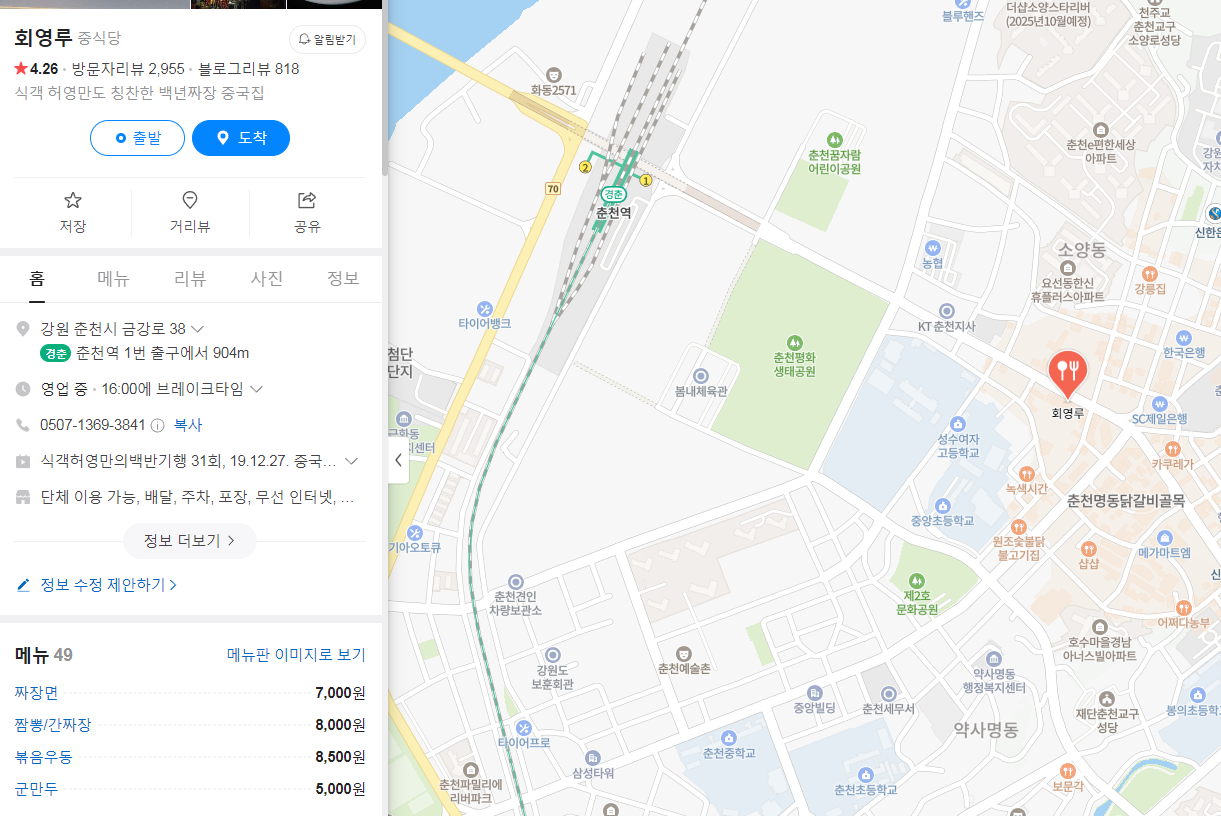1221x816 pixels.
Task: Switch to the 사진 tab
Action: coord(267,278)
